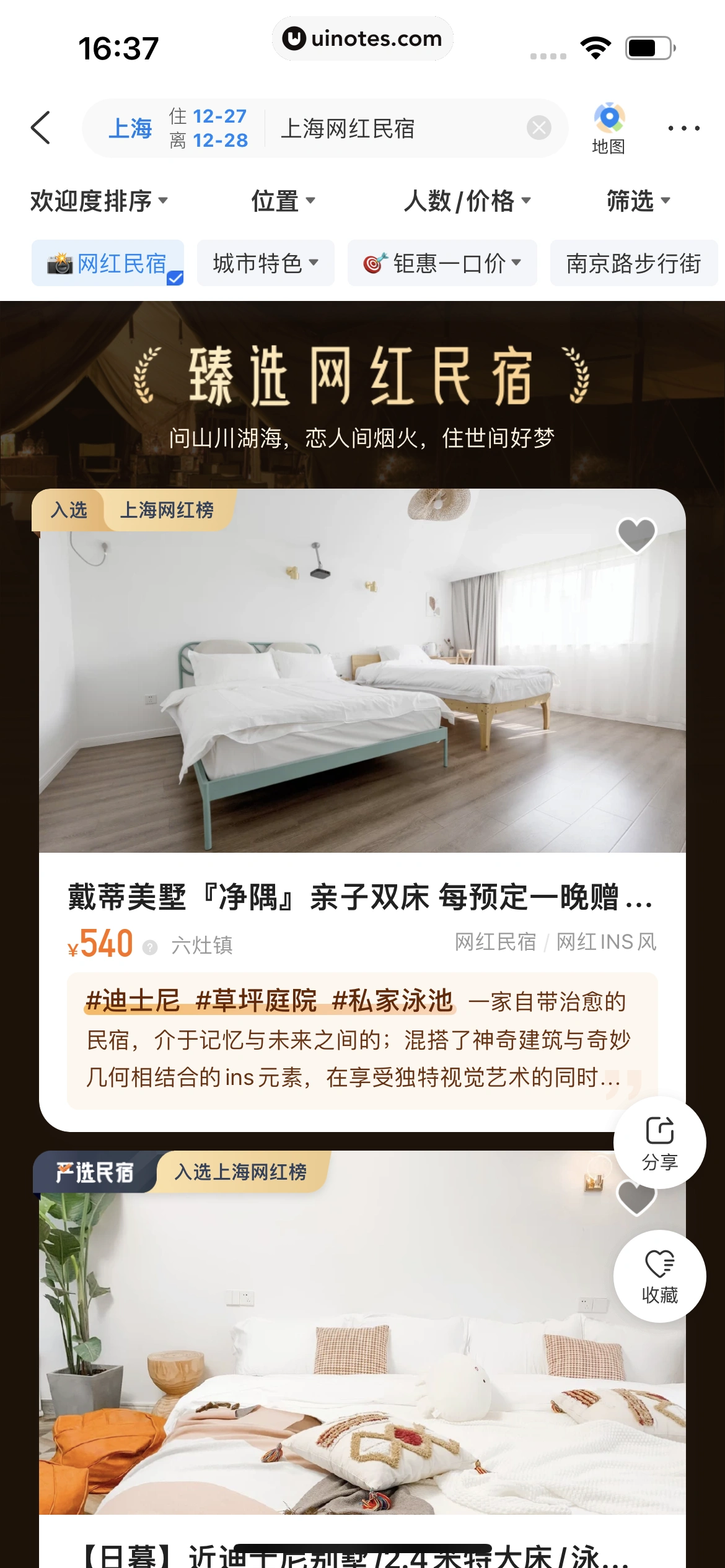725x1568 pixels.
Task: Expand 城市特色 filter options
Action: click(x=265, y=263)
